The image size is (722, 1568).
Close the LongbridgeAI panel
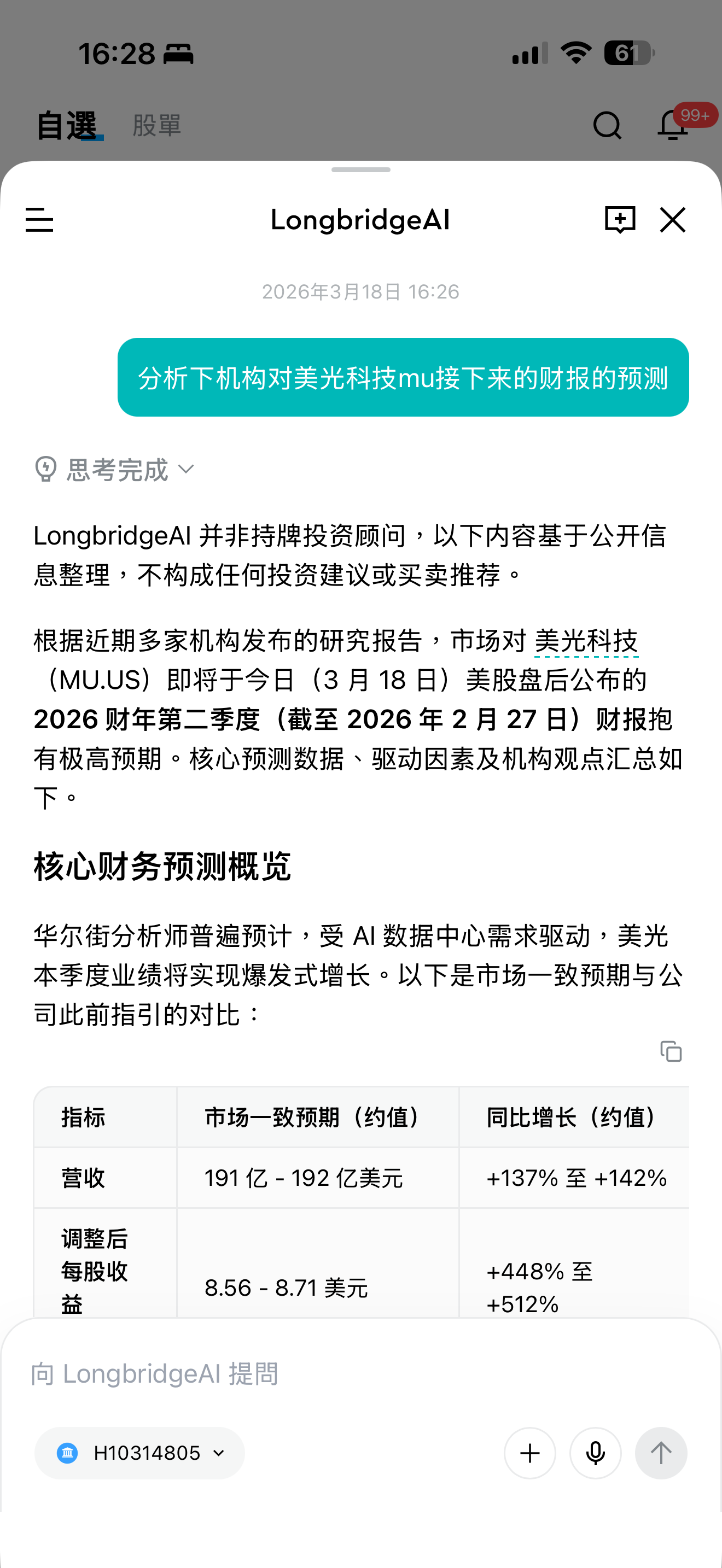coord(673,220)
